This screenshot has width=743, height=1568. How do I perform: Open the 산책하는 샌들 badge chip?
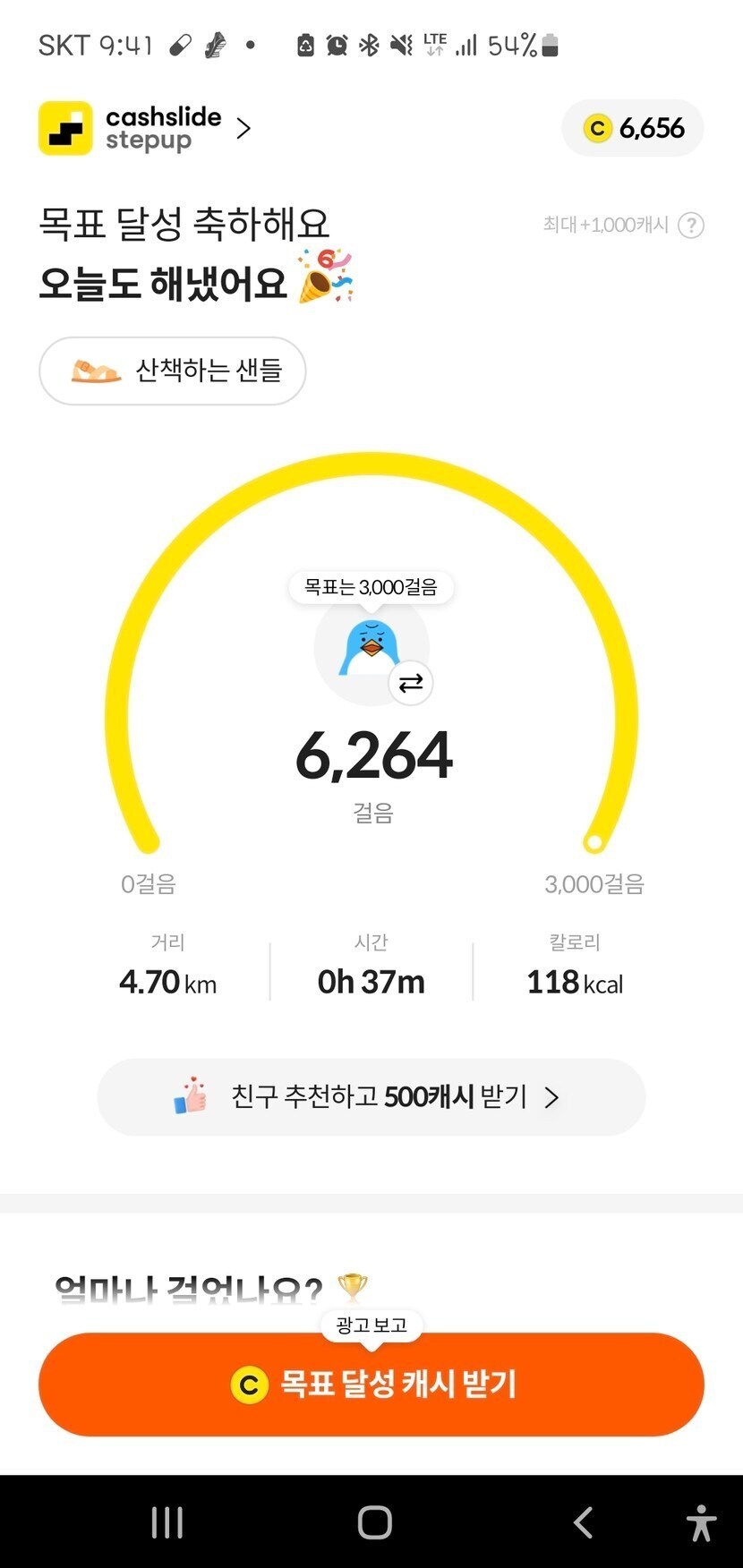173,371
